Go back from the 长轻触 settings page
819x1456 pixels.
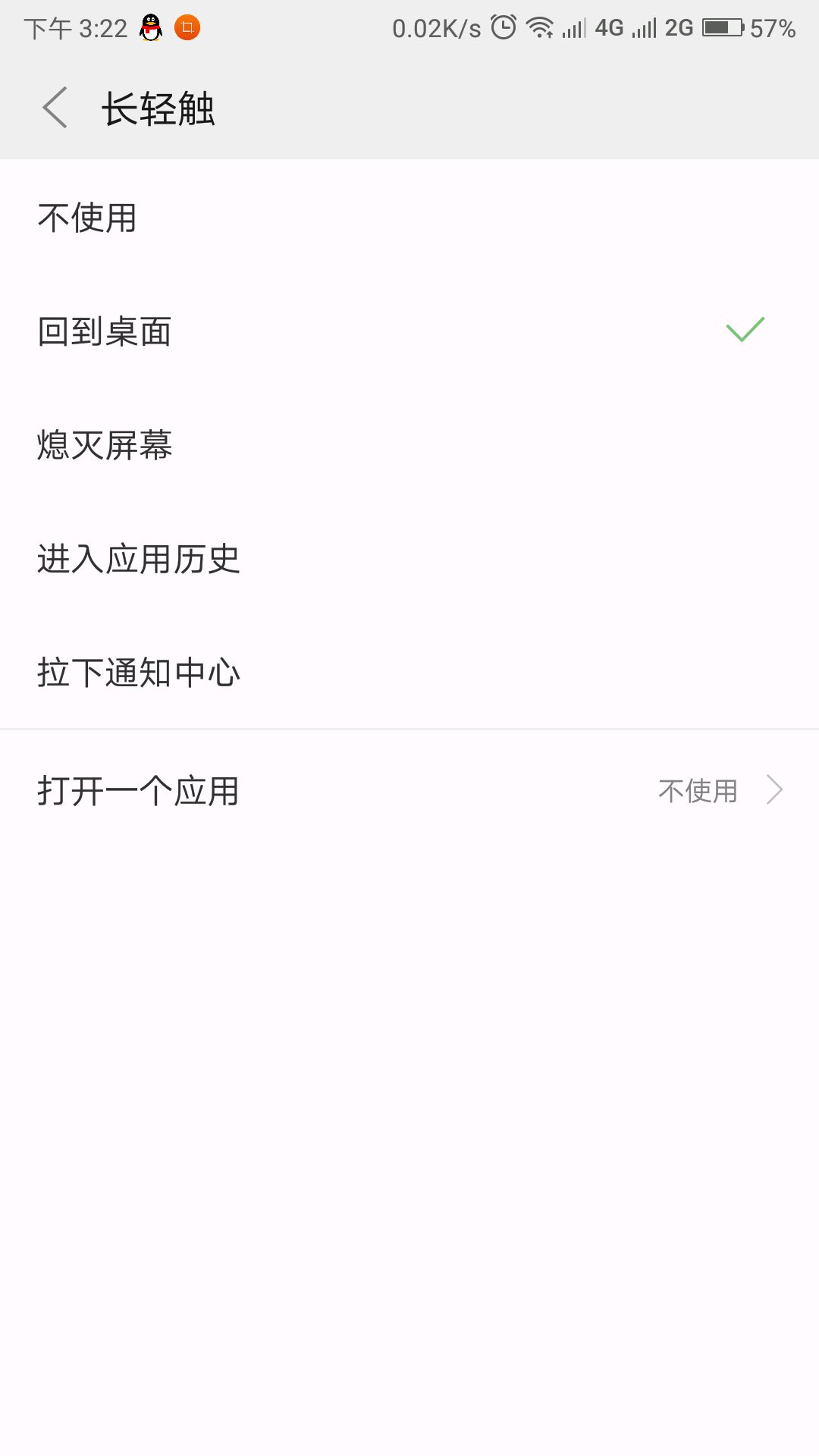click(x=55, y=108)
